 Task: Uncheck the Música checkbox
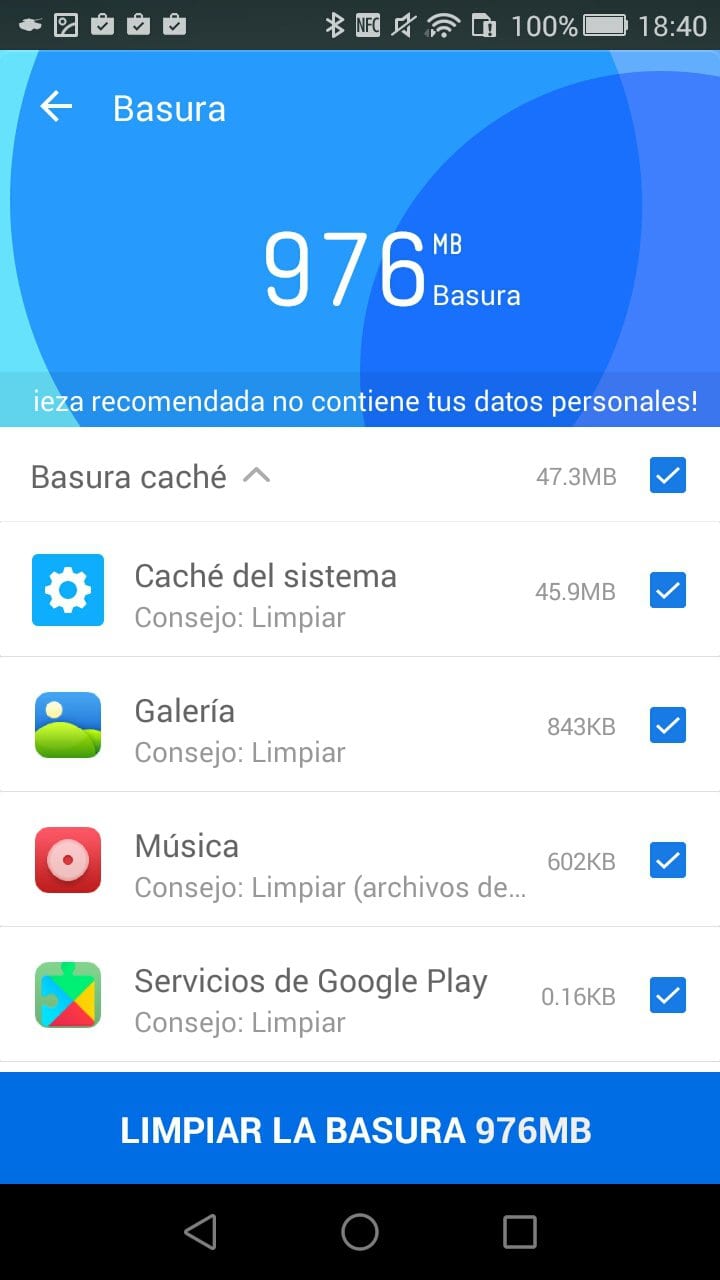coord(668,860)
